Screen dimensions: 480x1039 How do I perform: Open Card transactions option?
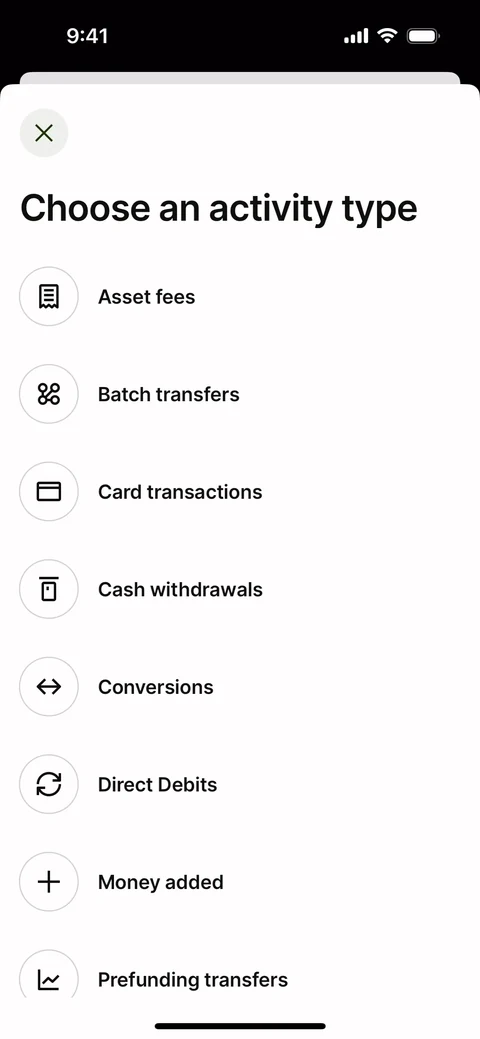tap(240, 492)
